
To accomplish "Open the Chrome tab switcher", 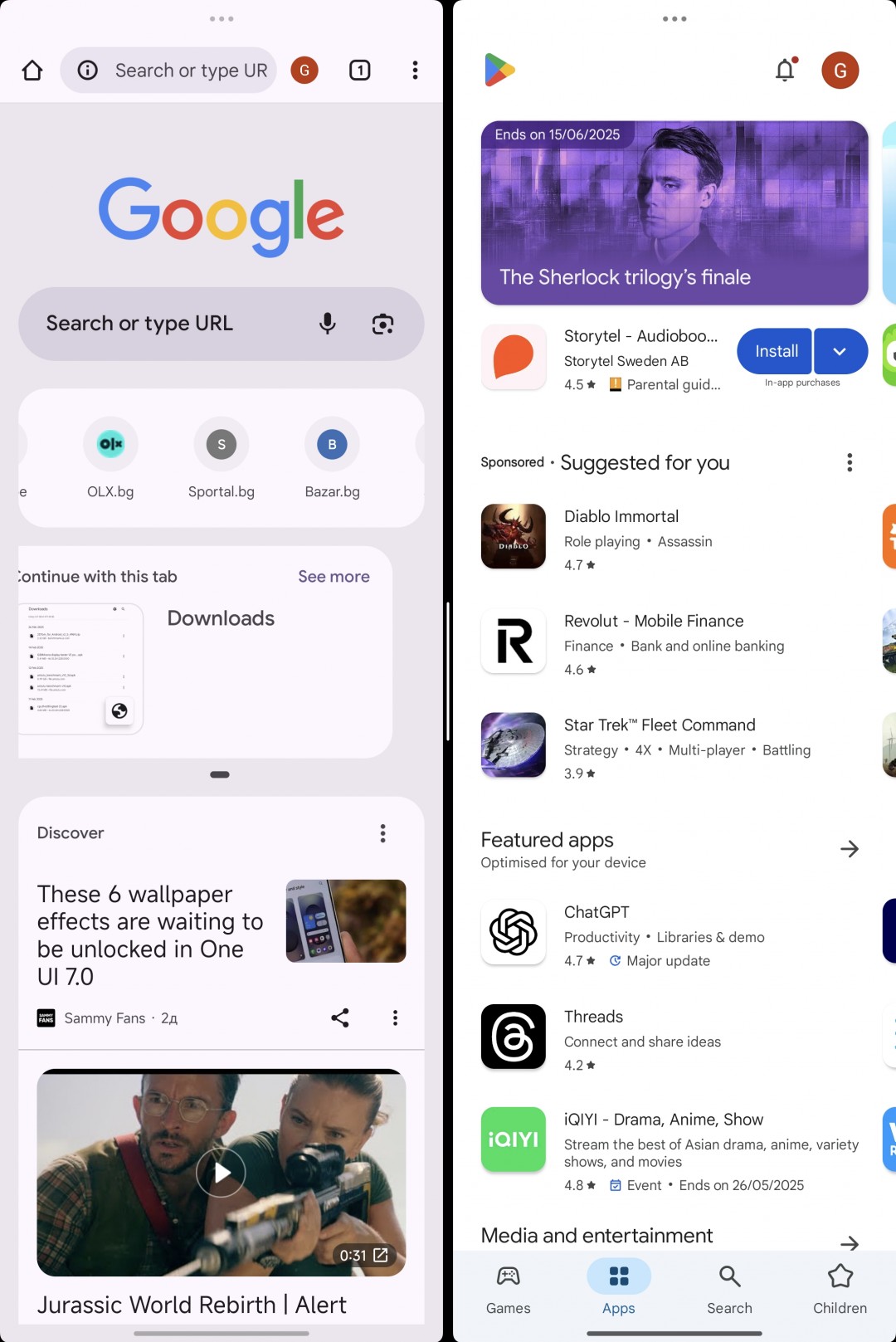I will (360, 71).
